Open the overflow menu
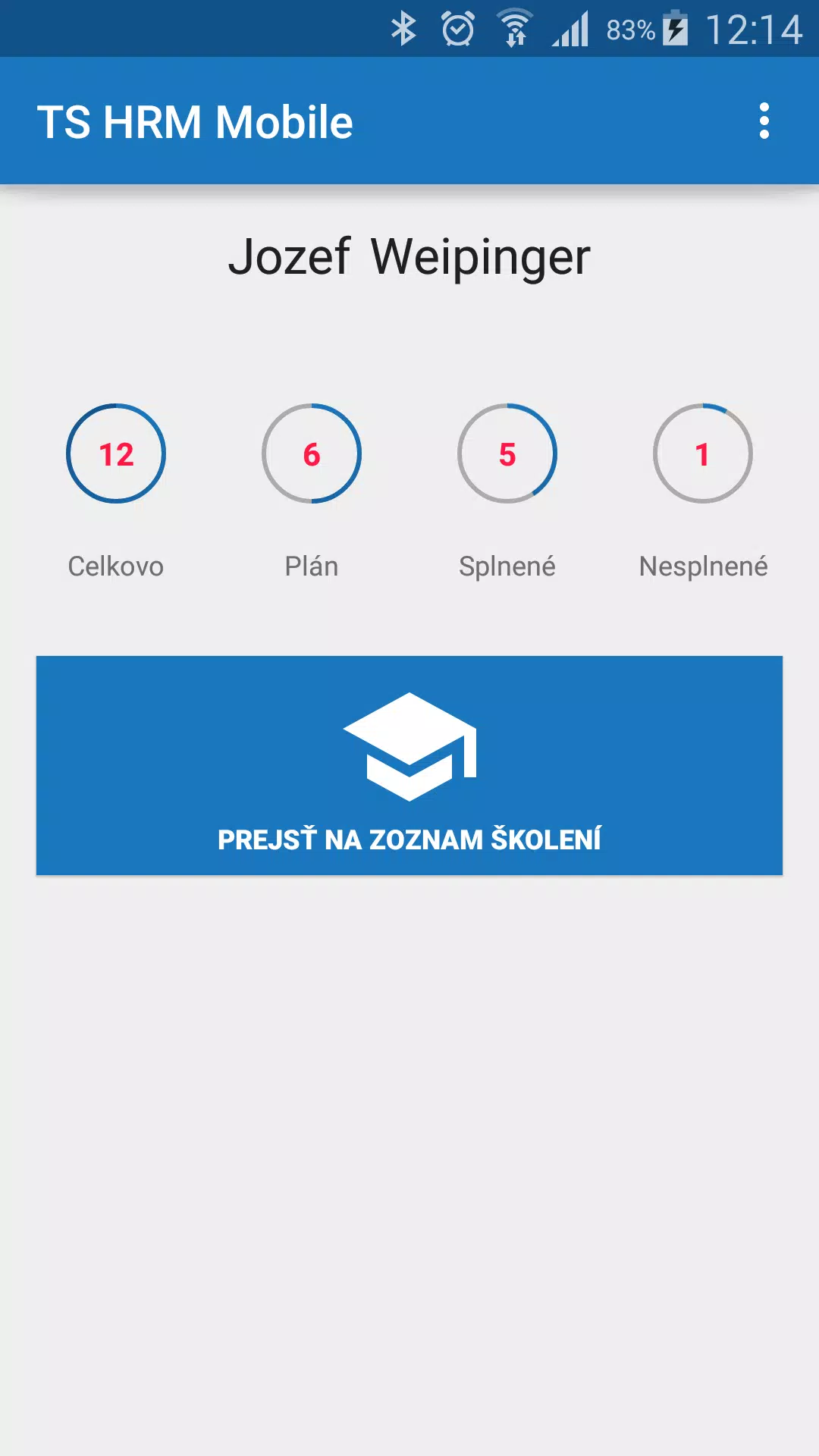 click(x=764, y=121)
